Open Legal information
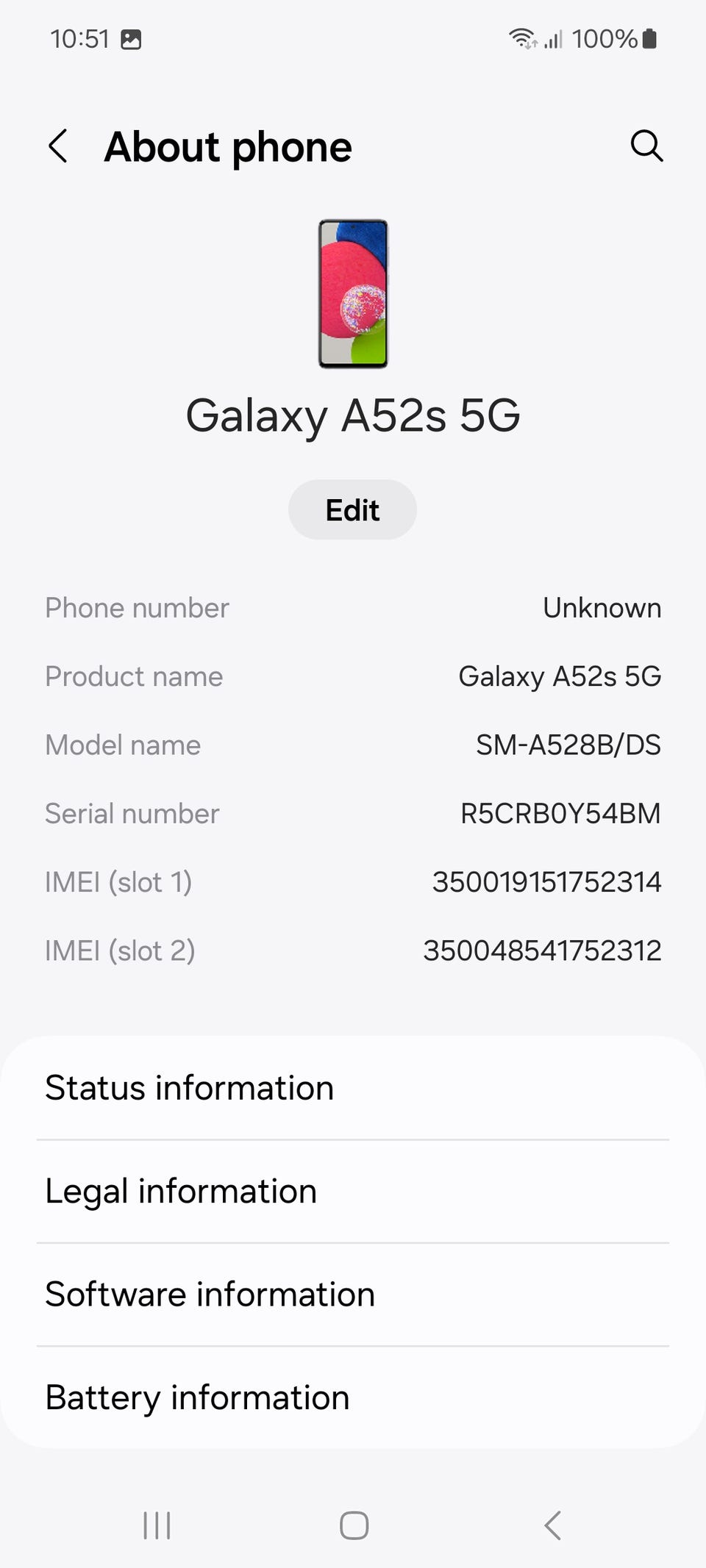This screenshot has height=1568, width=706. tap(353, 1192)
